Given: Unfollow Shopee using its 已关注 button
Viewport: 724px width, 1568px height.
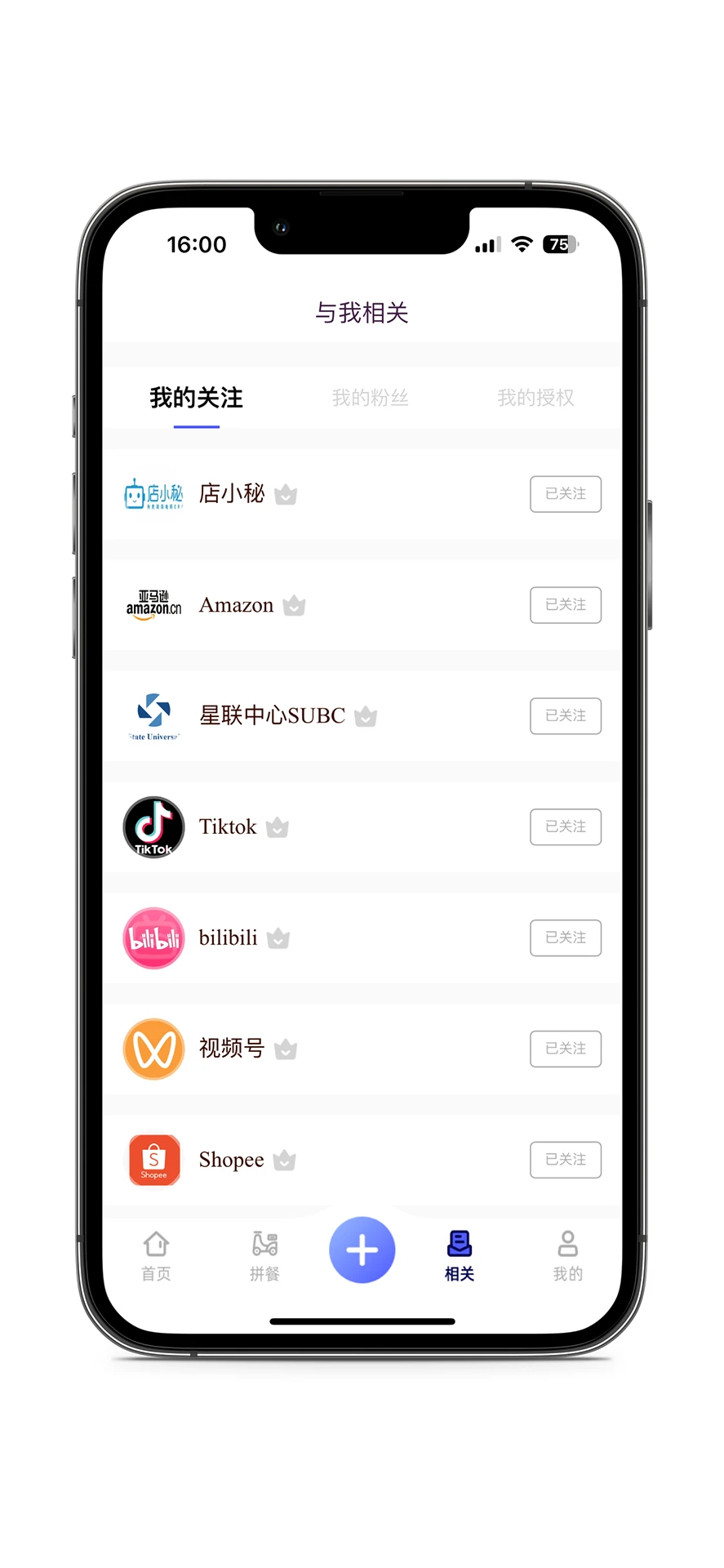Looking at the screenshot, I should (565, 1160).
